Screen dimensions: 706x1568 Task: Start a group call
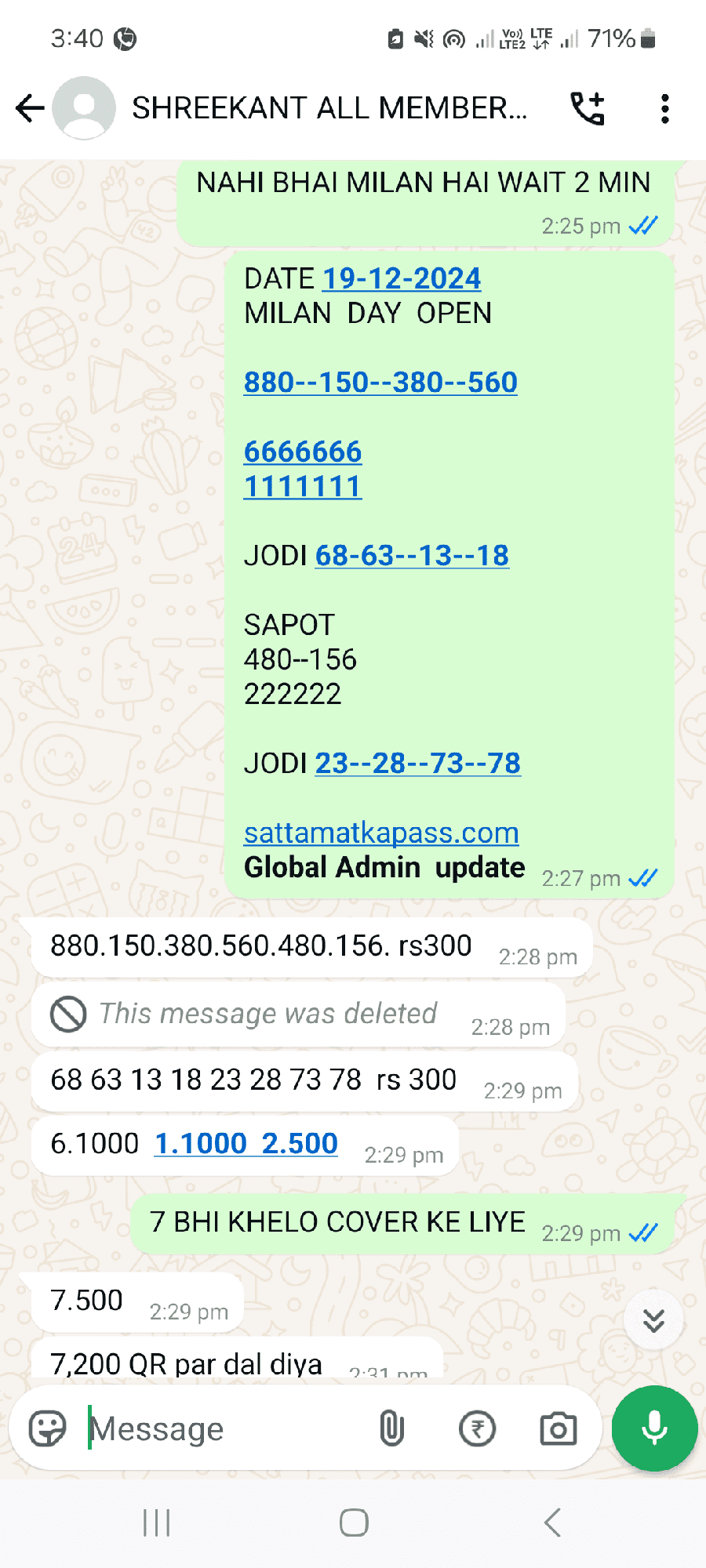click(588, 108)
